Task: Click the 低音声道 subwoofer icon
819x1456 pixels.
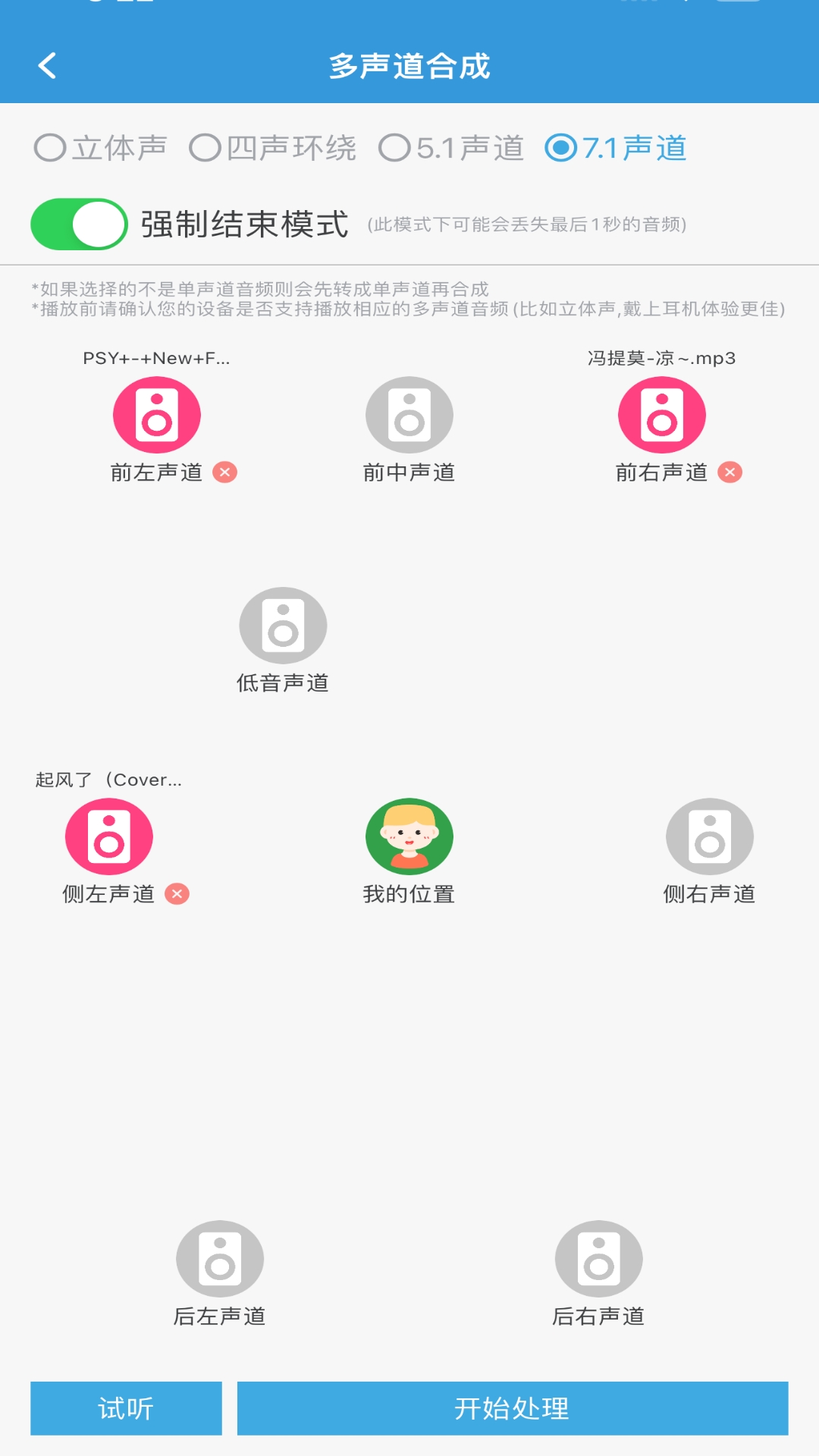Action: [x=283, y=625]
